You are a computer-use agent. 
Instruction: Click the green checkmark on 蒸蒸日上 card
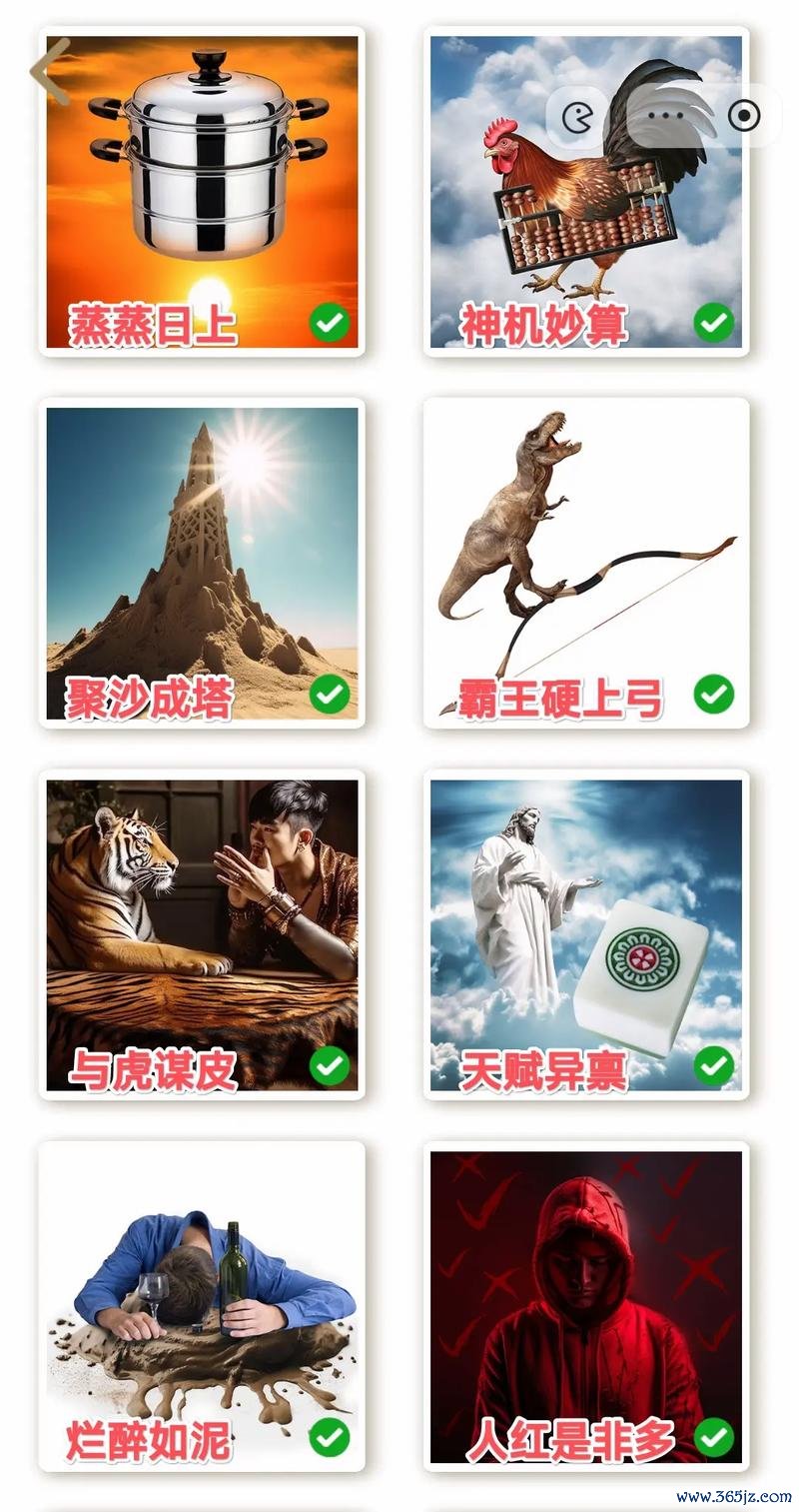330,322
